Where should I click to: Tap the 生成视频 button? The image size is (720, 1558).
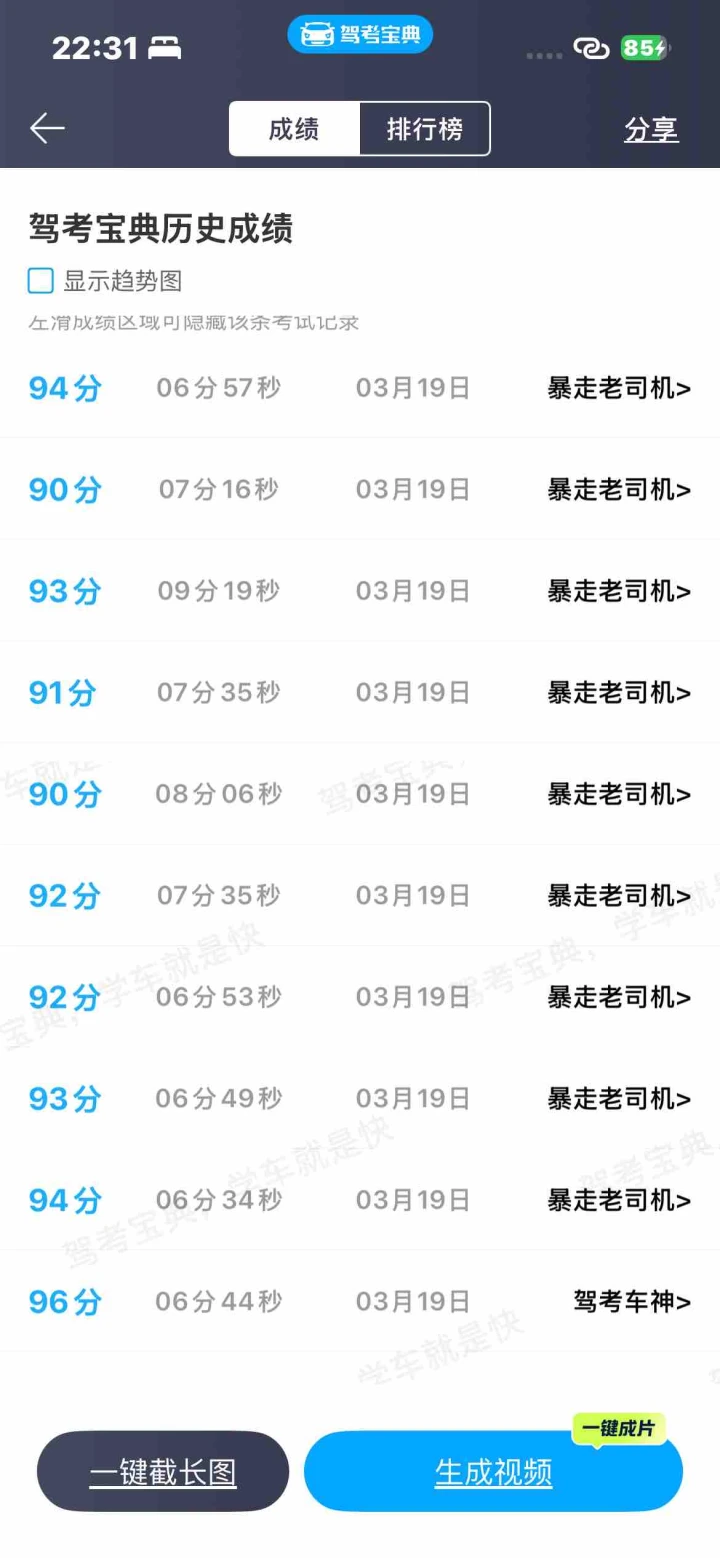point(493,1472)
